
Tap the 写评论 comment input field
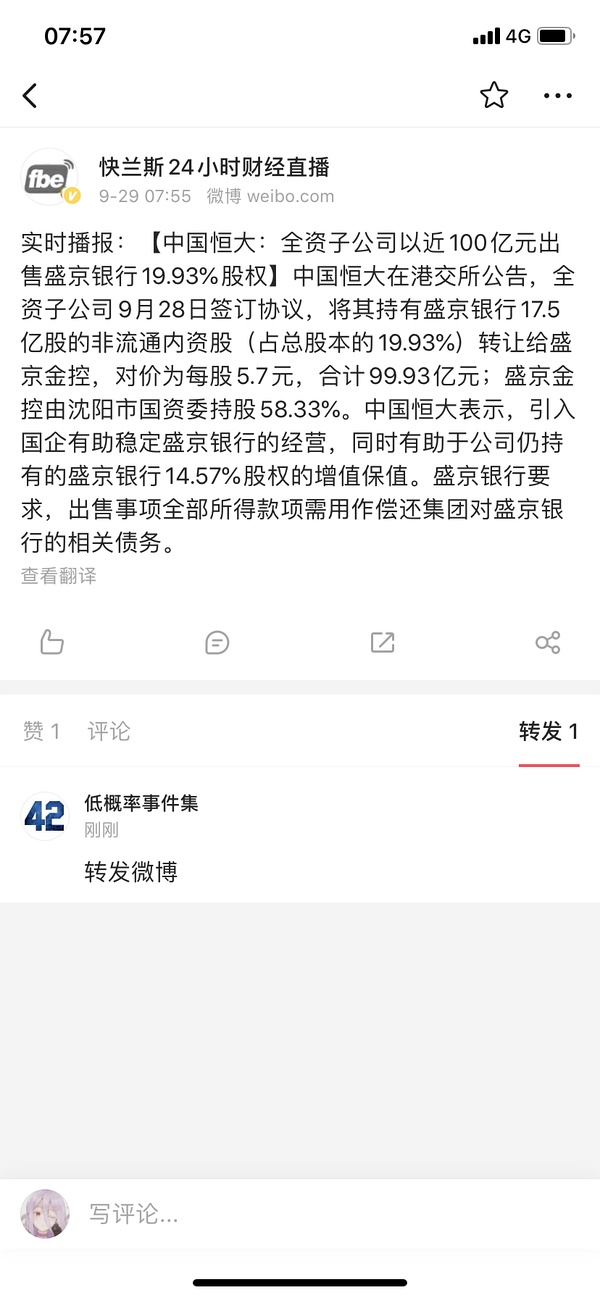(x=300, y=1215)
